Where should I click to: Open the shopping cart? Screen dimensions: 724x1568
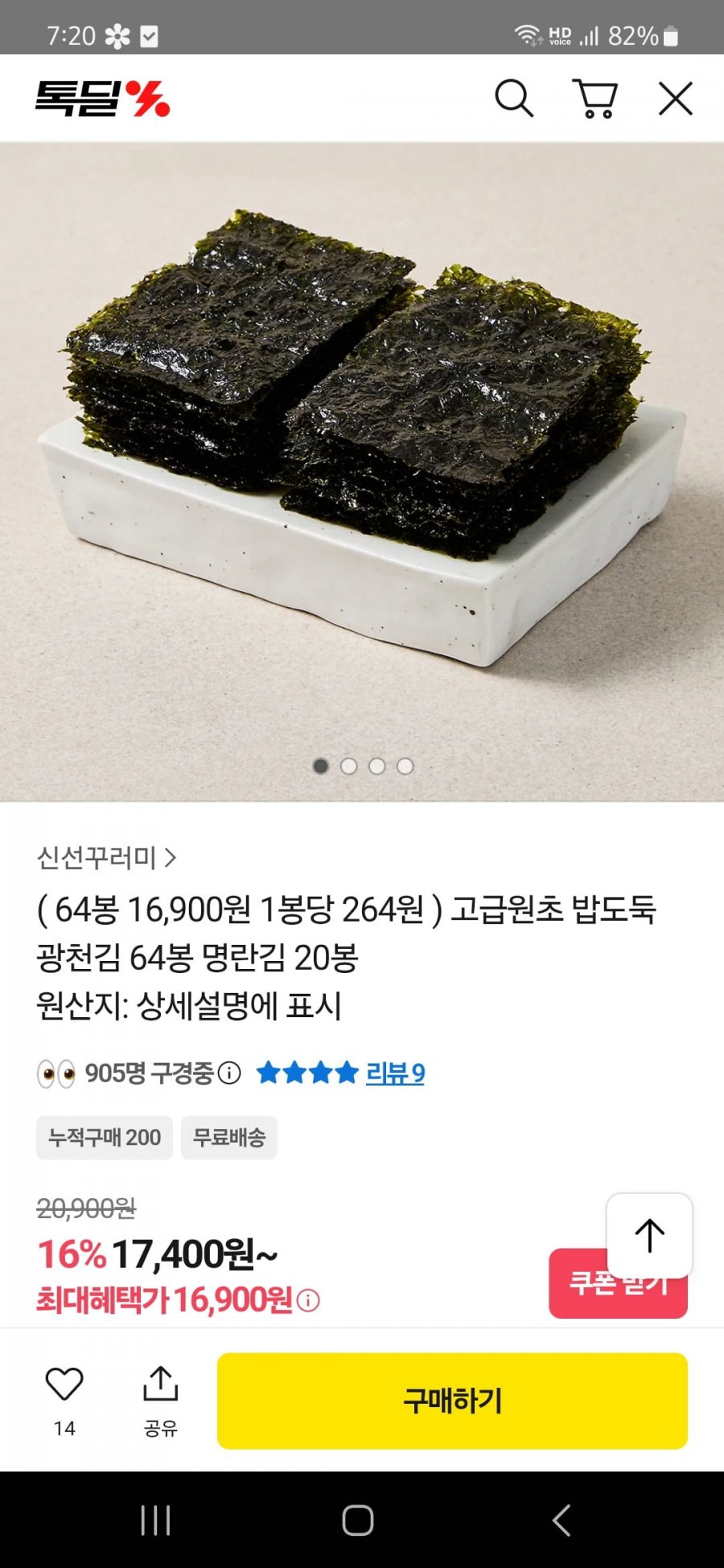click(x=594, y=99)
